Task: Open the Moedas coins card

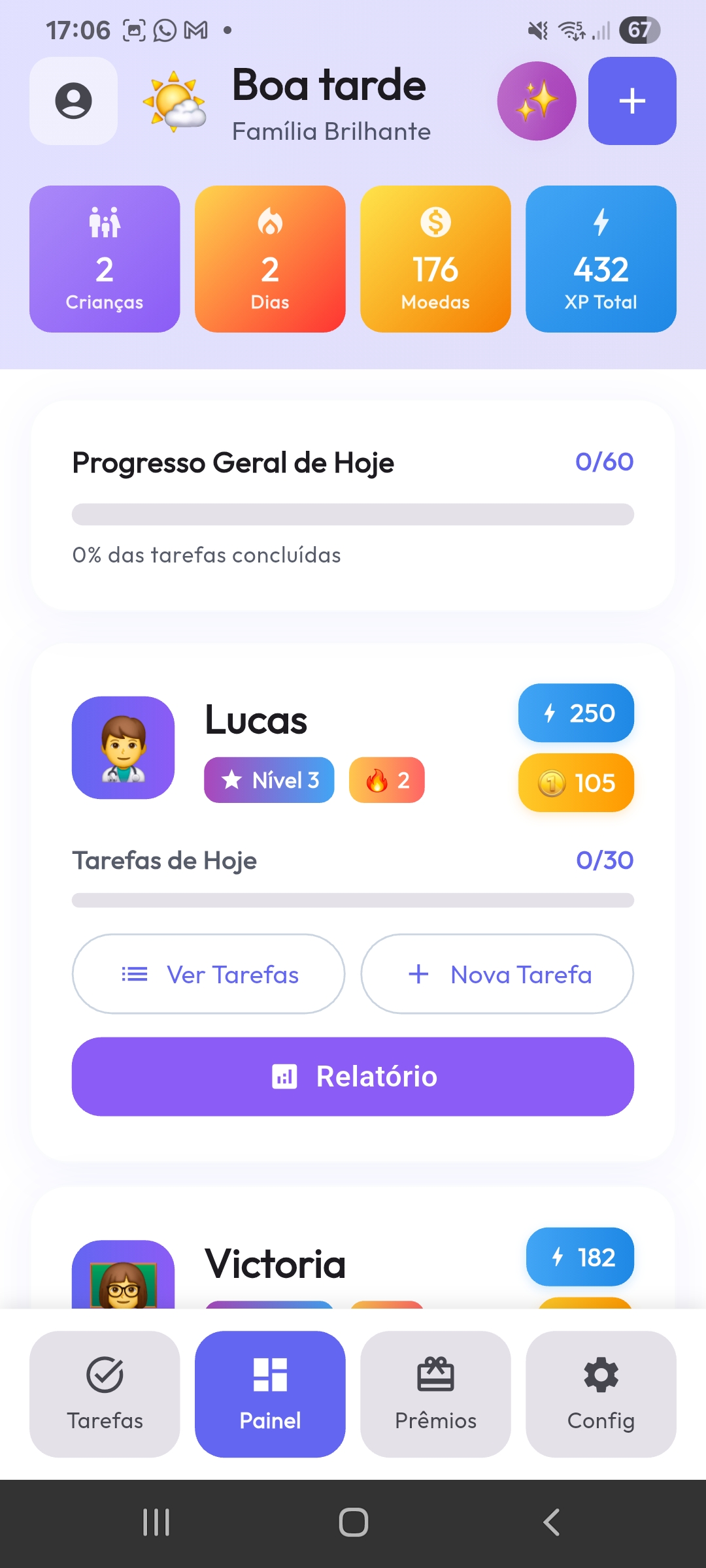Action: pos(435,259)
